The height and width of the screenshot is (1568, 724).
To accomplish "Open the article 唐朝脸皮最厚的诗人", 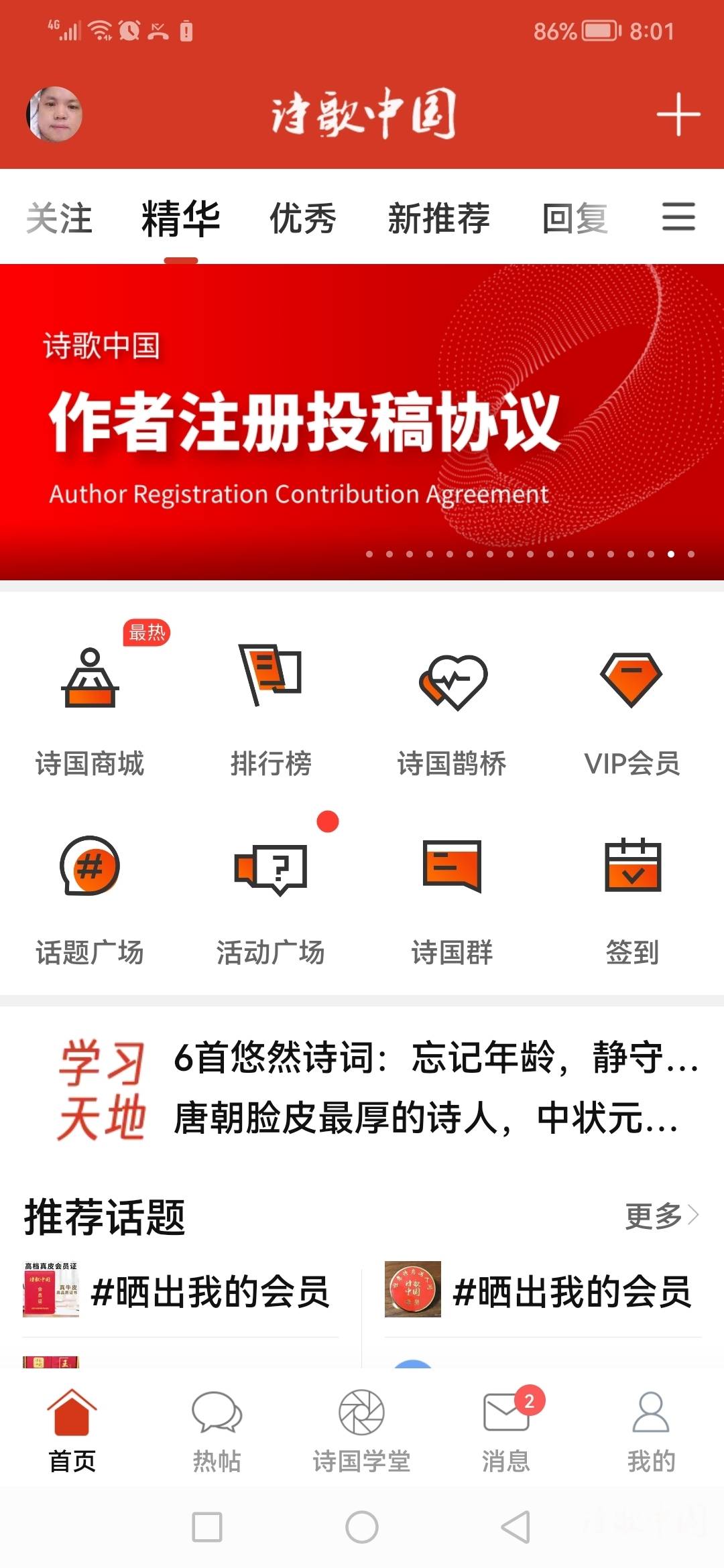I will pos(426,1118).
